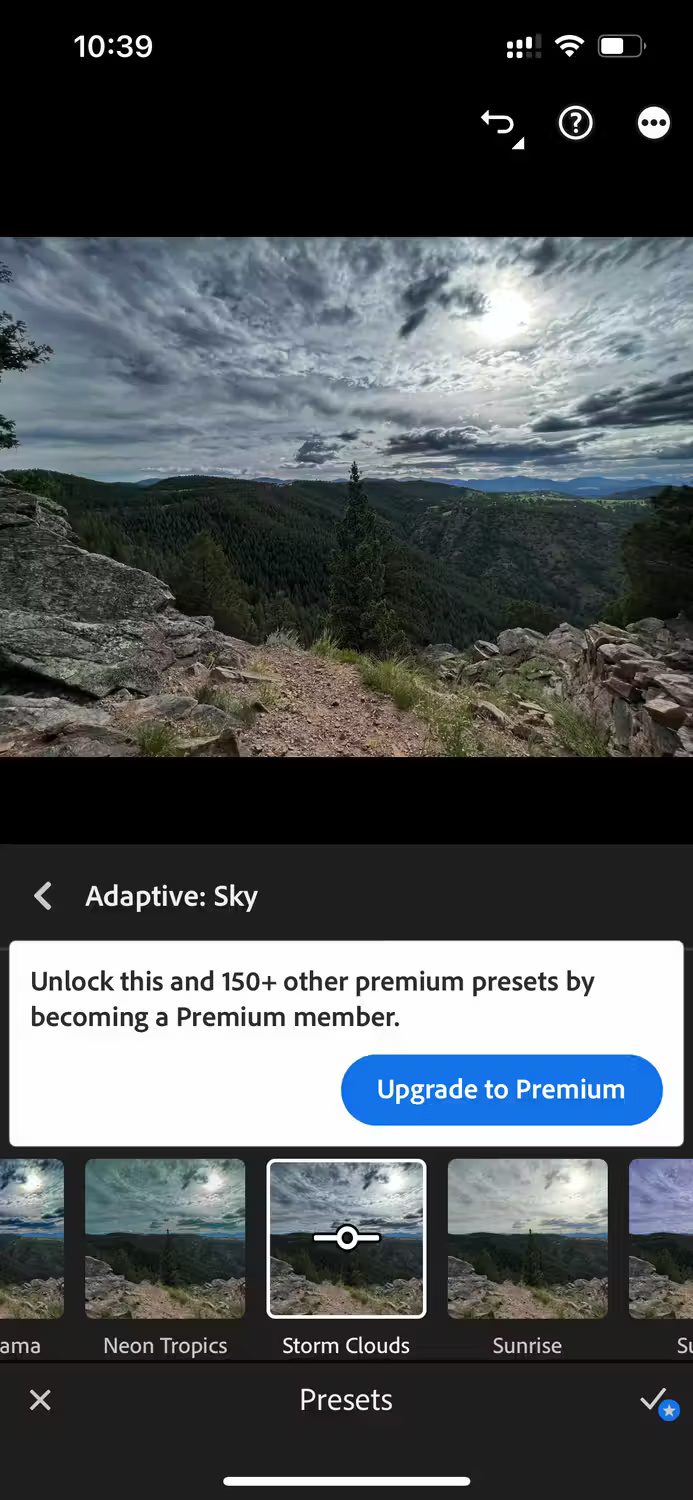The width and height of the screenshot is (693, 1500).
Task: Go back from Adaptive: Sky
Action: (x=43, y=896)
